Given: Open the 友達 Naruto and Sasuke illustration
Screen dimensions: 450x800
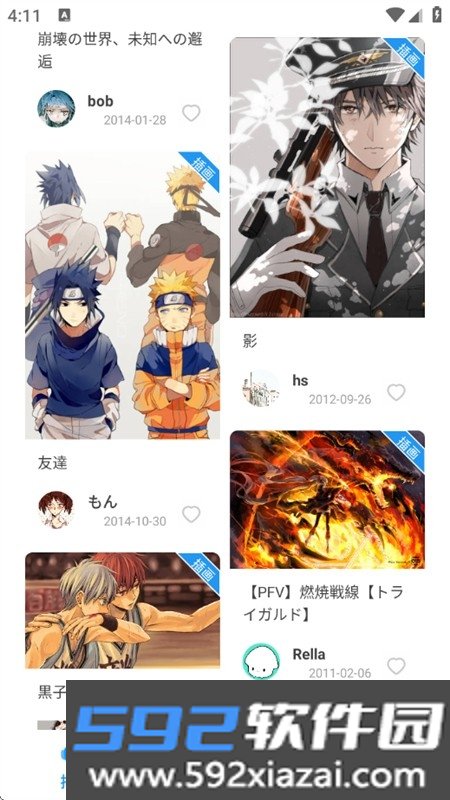Looking at the screenshot, I should tap(122, 295).
